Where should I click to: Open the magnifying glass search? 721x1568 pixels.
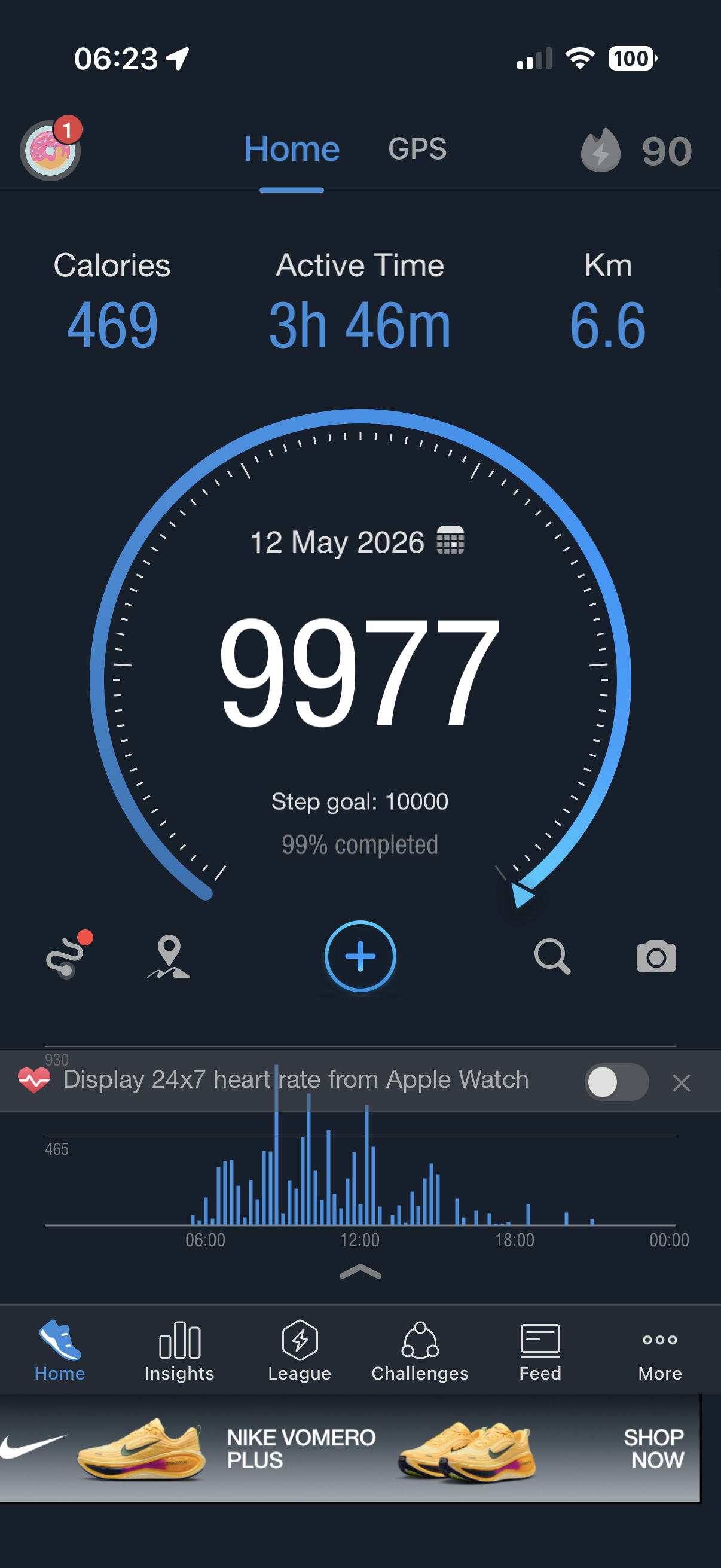click(552, 956)
